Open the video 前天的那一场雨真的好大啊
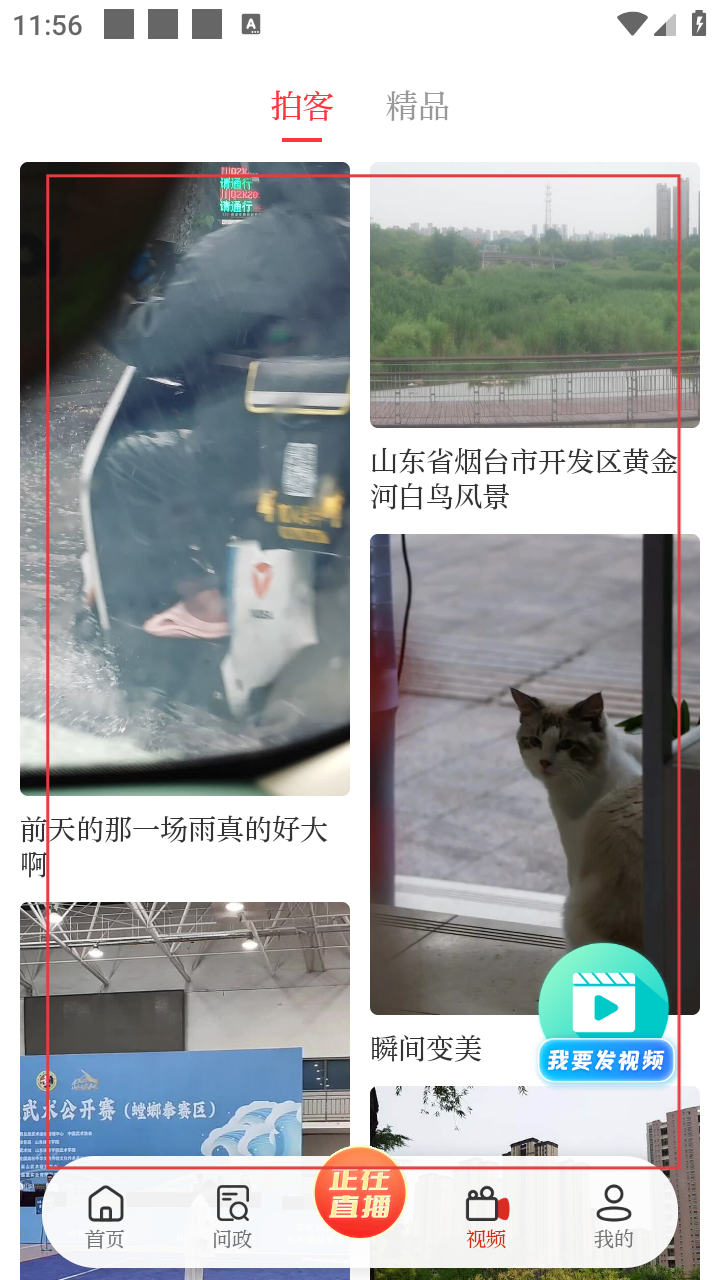Viewport: 720px width, 1280px height. (x=185, y=480)
